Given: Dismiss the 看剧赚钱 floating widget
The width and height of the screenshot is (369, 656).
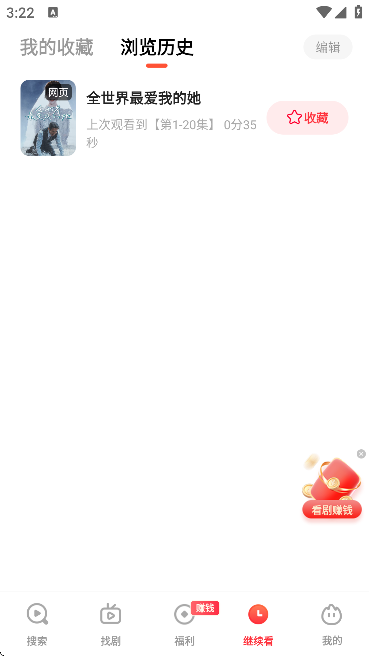Looking at the screenshot, I should coord(361,454).
